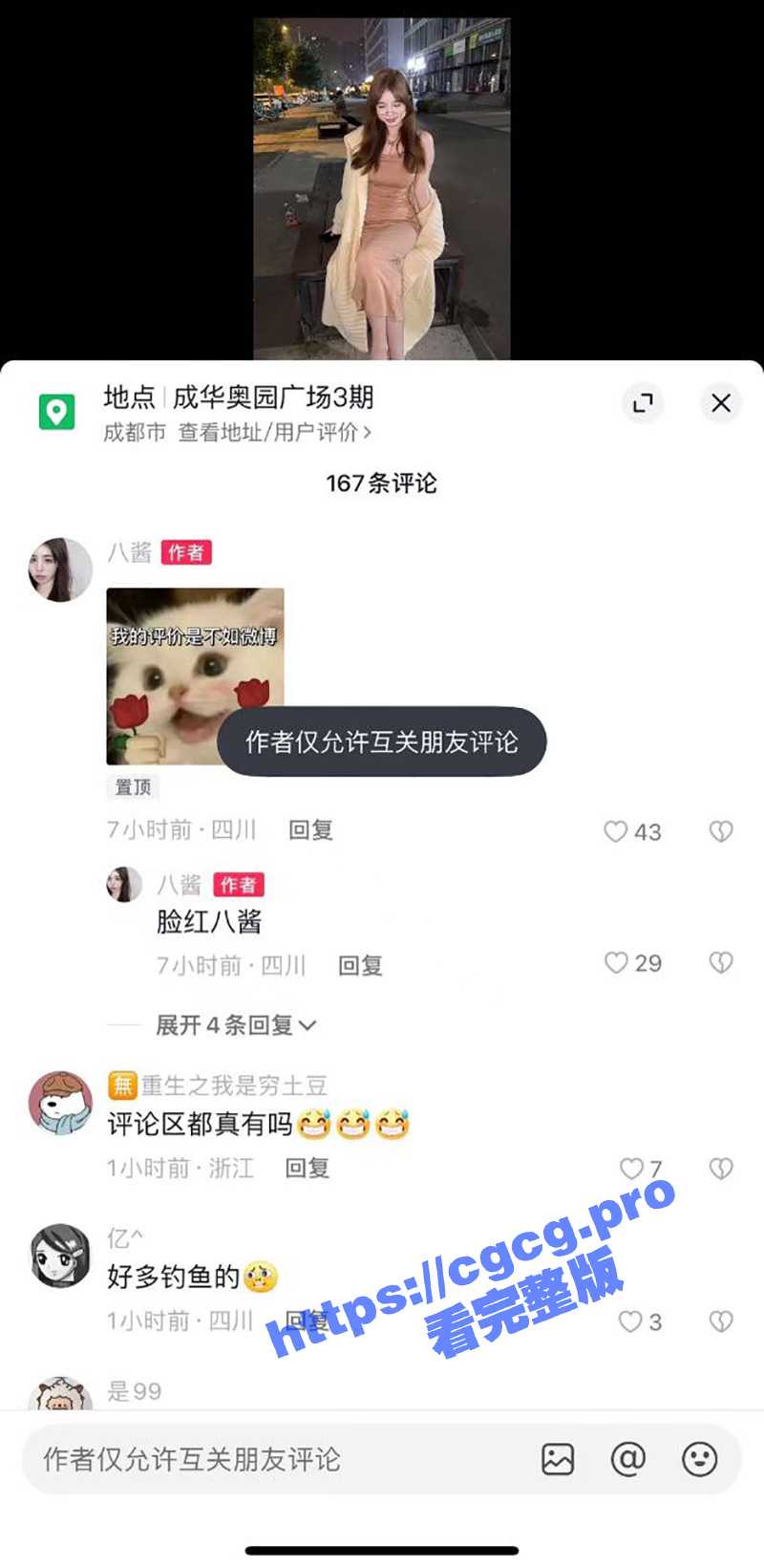Dislike 亿^'s comment
The width and height of the screenshot is (764, 1568).
[x=721, y=1321]
